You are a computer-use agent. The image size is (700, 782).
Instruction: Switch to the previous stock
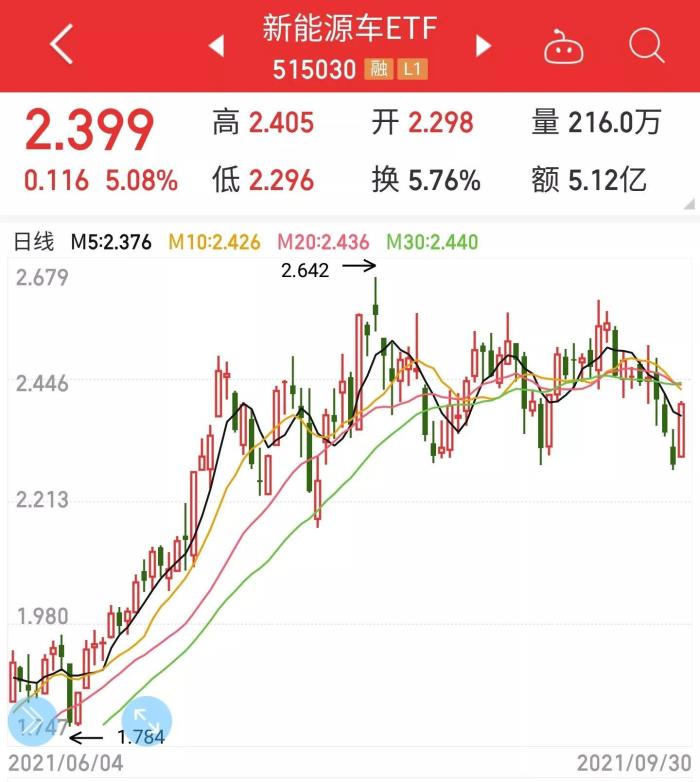215,45
